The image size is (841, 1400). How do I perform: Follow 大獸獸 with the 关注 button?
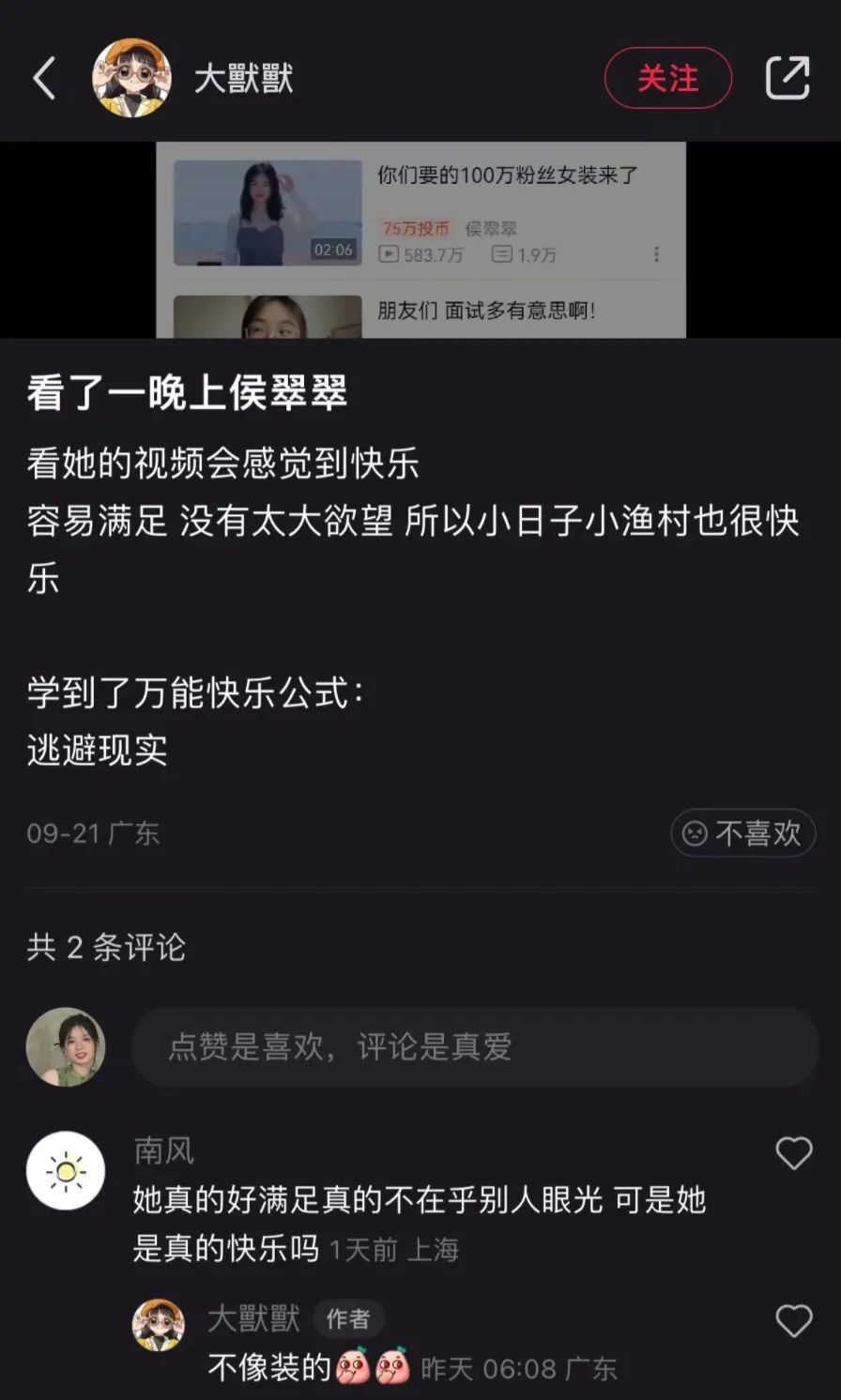(667, 78)
